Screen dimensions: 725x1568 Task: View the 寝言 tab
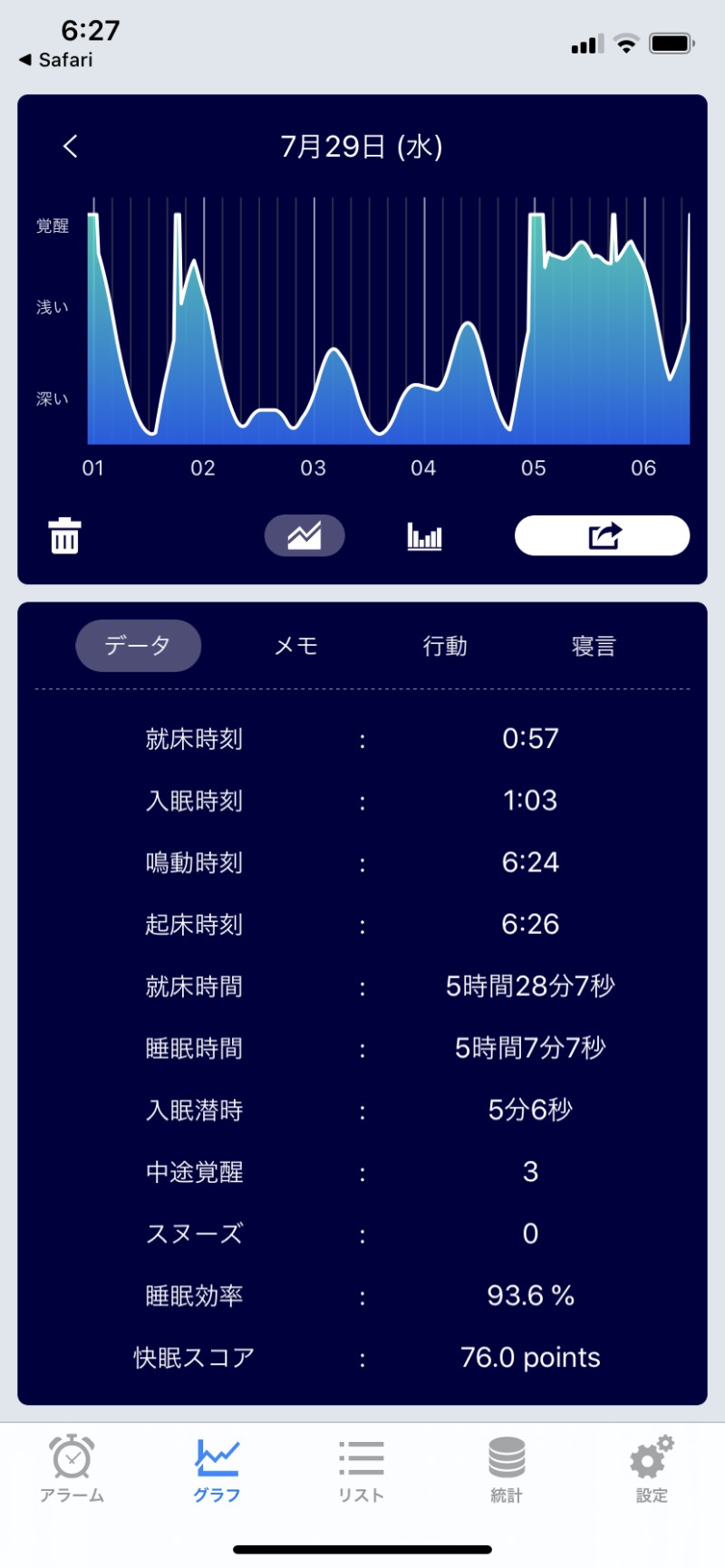click(x=594, y=645)
